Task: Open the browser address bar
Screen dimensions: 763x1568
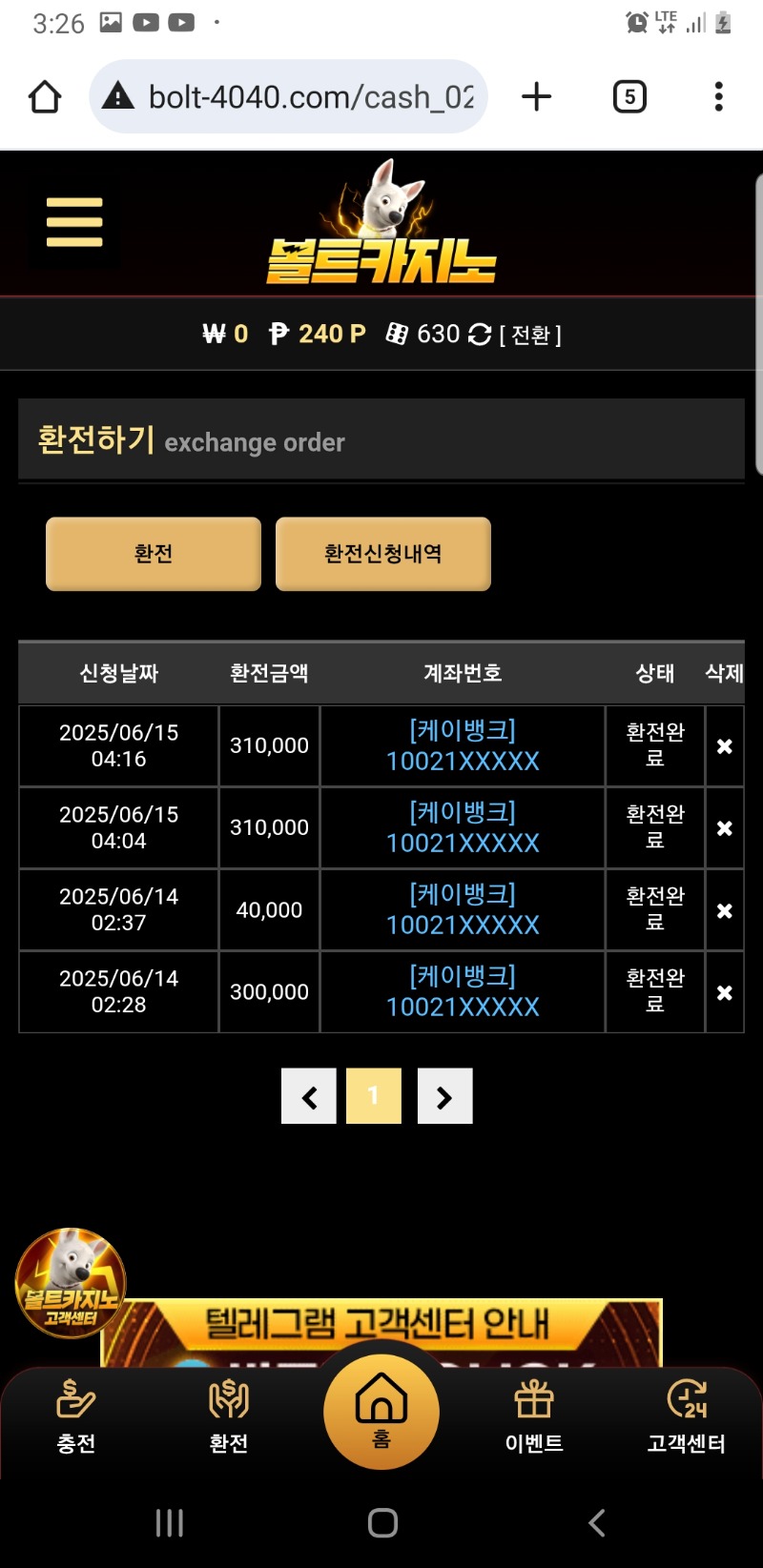Action: coord(289,96)
